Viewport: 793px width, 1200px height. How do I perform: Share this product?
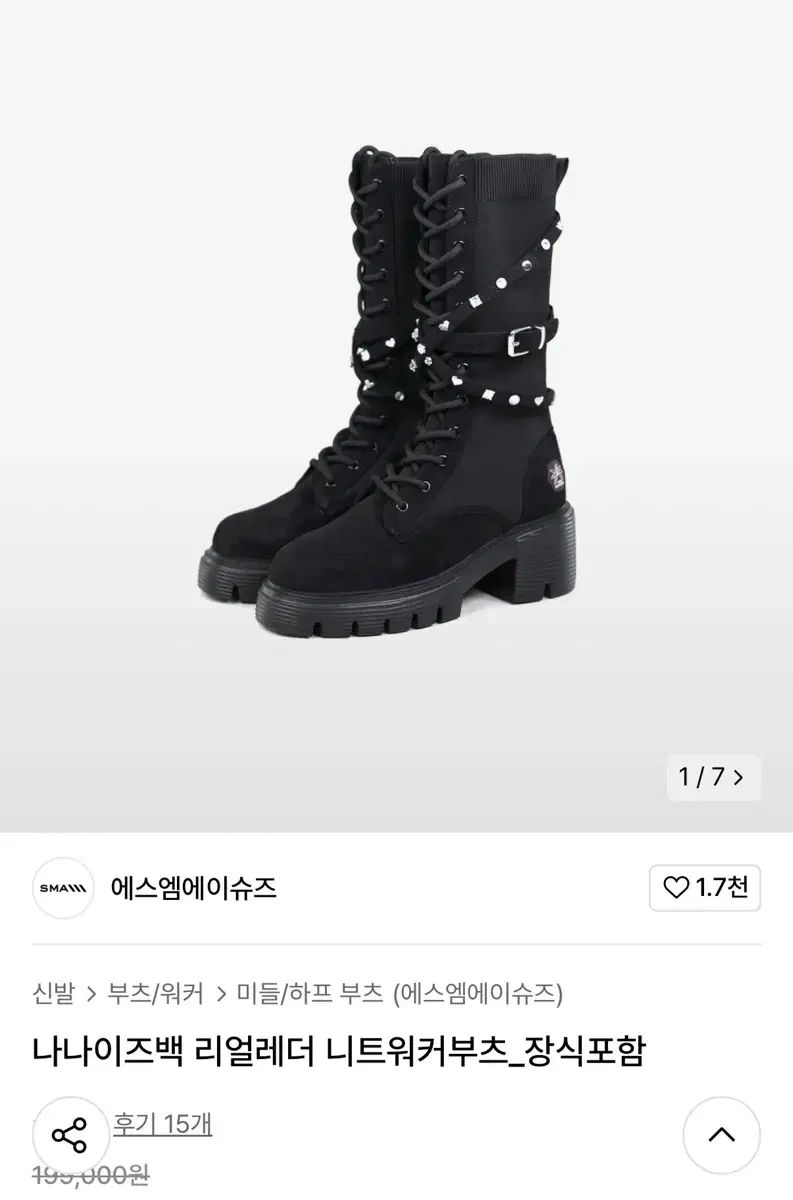[69, 1135]
